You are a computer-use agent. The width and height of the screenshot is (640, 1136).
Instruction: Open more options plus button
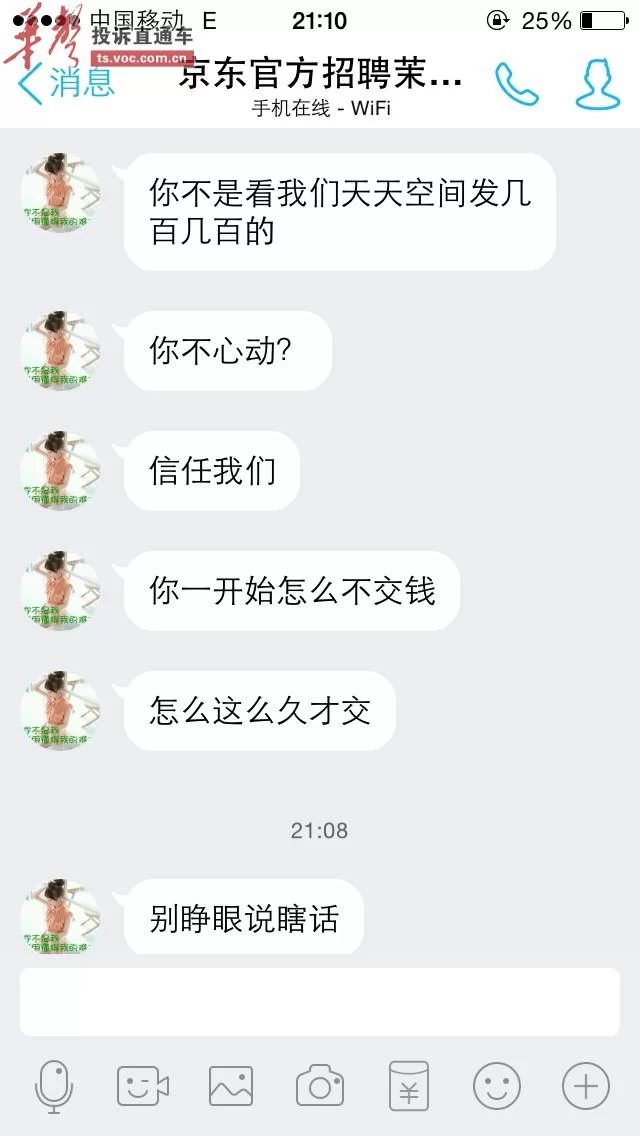pyautogui.click(x=586, y=1087)
